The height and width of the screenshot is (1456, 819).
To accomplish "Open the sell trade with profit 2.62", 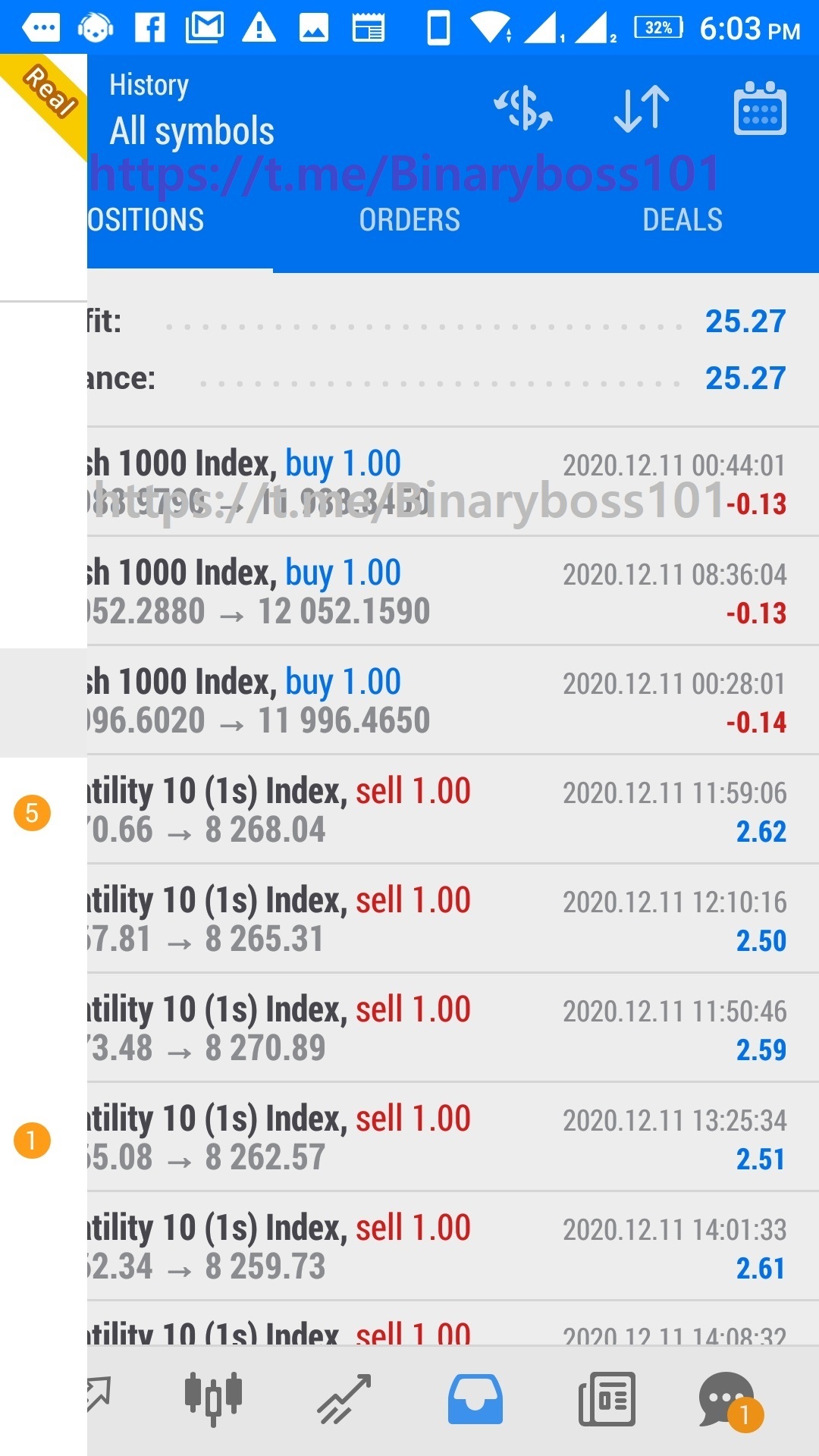I will [453, 810].
